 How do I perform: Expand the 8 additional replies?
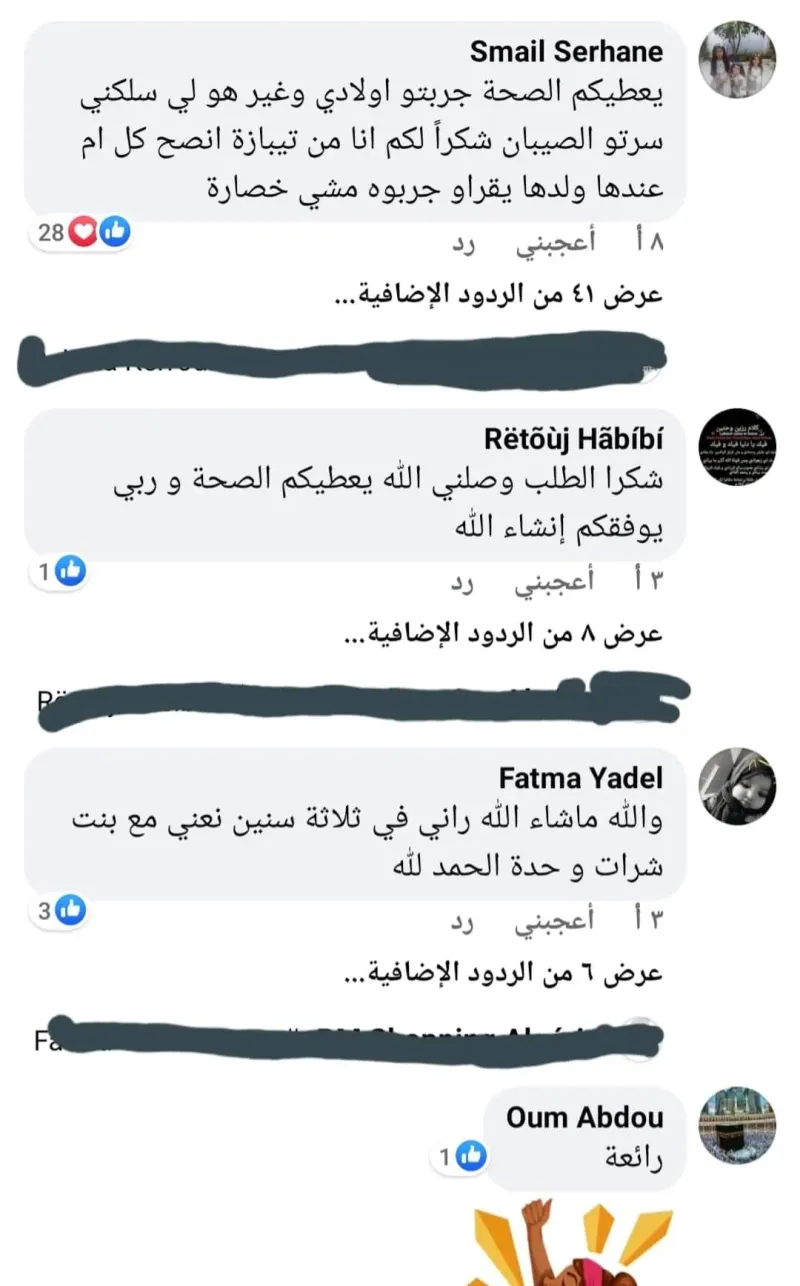click(x=503, y=635)
